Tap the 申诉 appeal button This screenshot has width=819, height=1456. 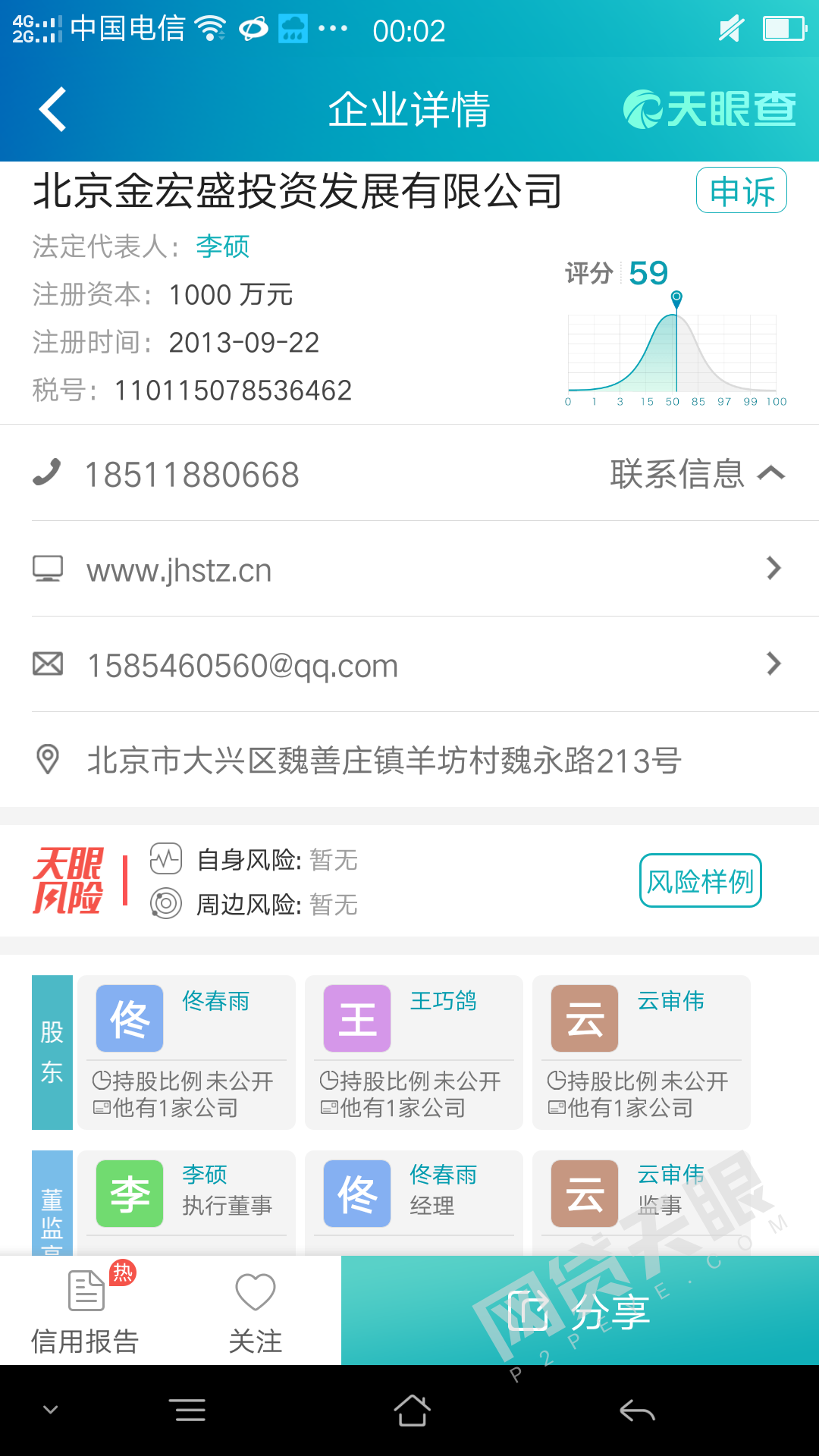pos(742,190)
